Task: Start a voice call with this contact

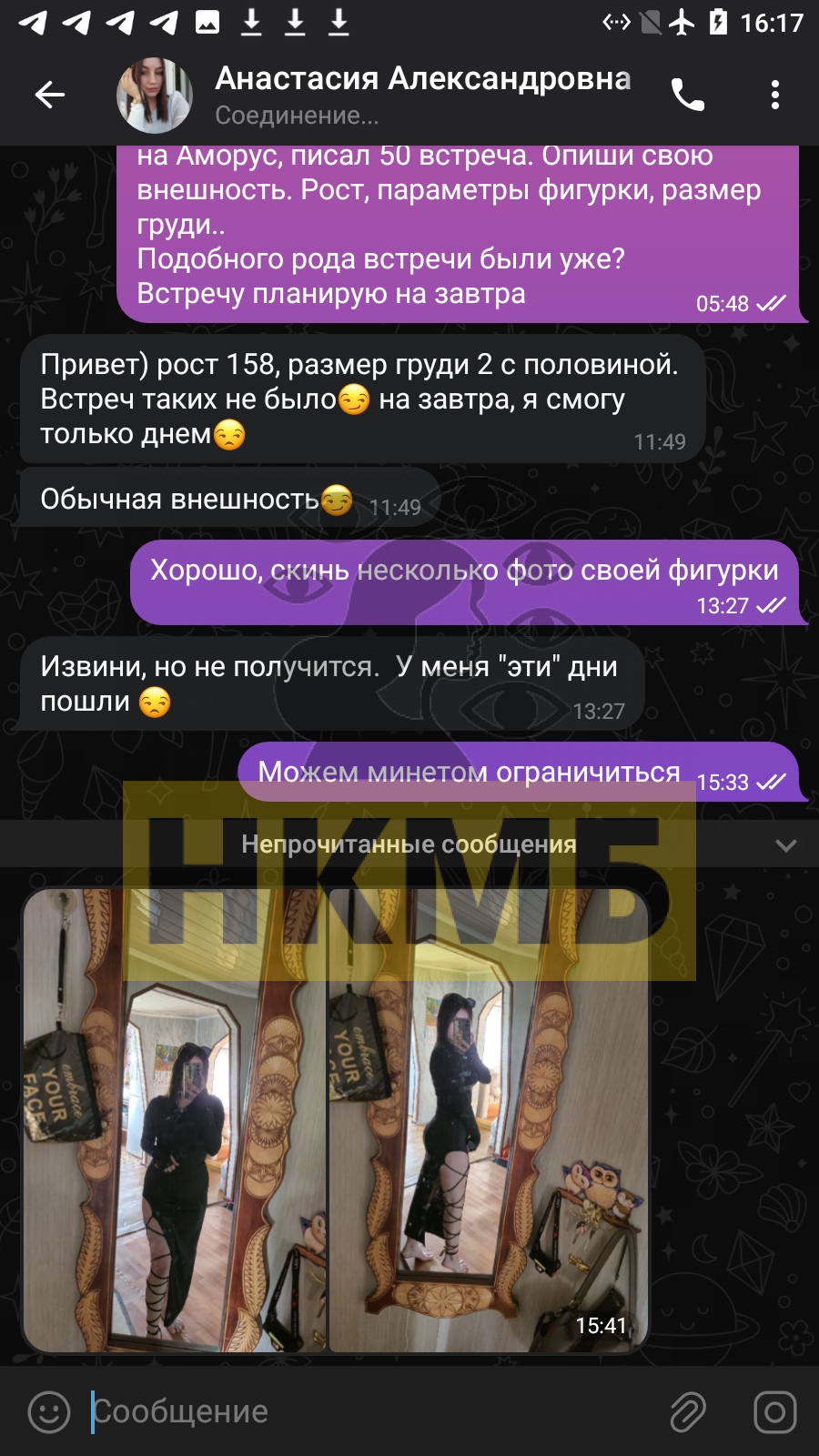Action: [688, 95]
